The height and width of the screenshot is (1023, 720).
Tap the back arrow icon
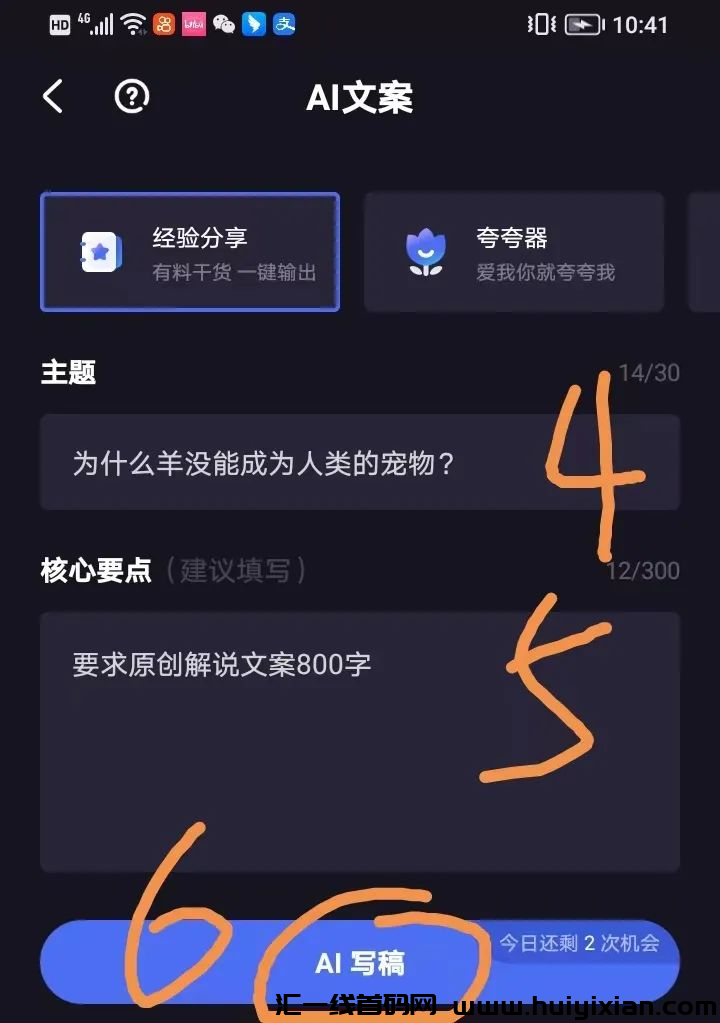53,95
